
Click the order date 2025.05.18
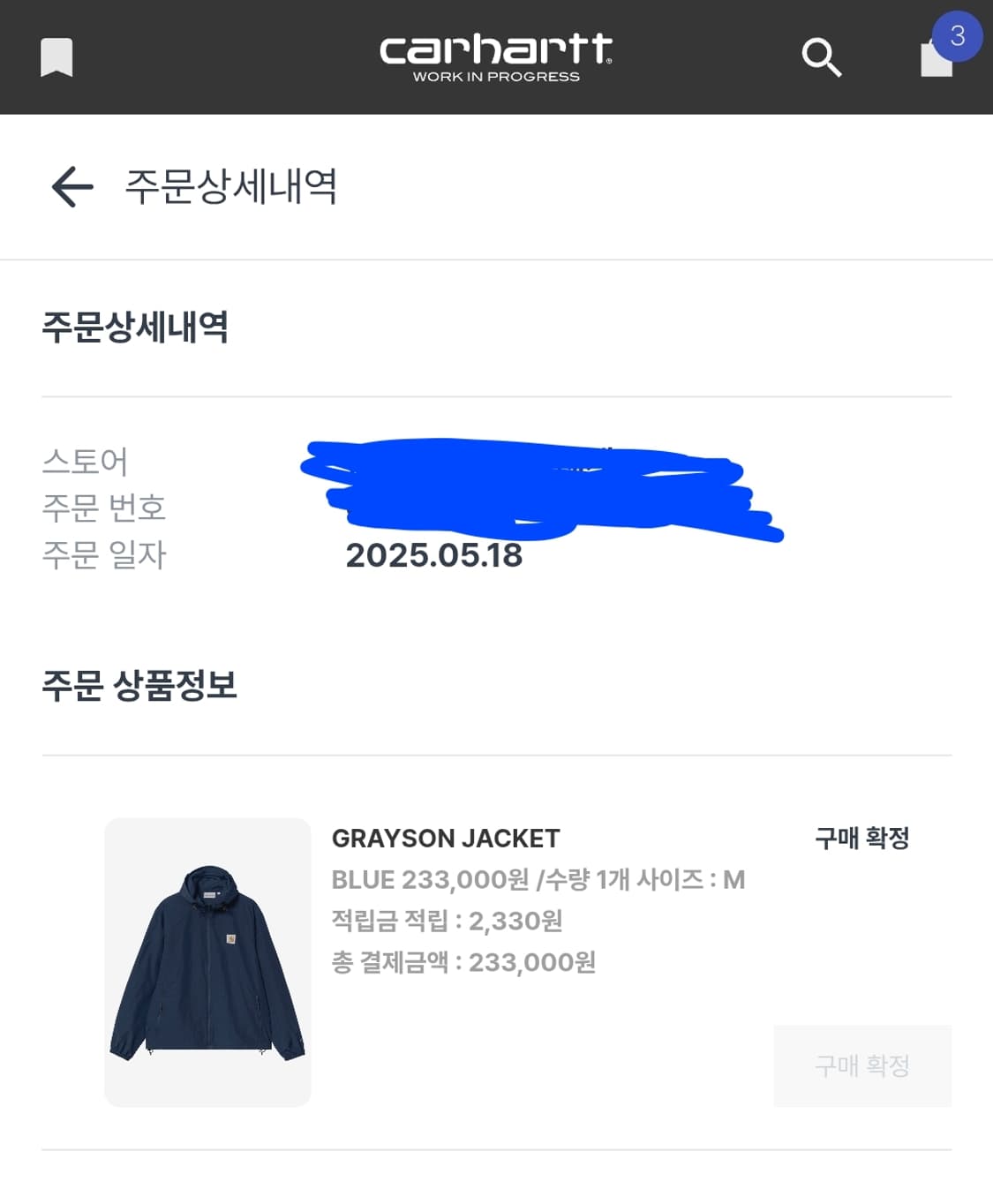click(433, 555)
